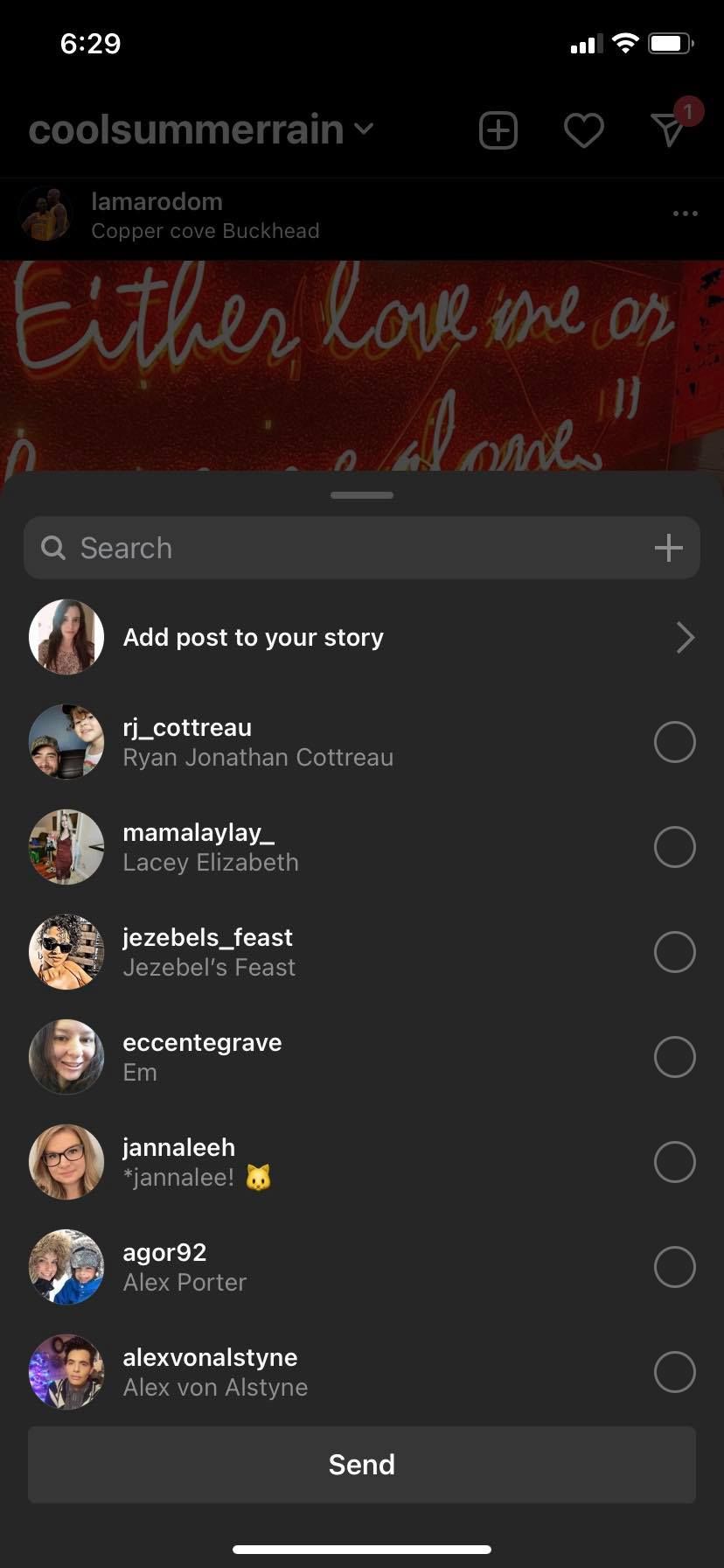This screenshot has height=1568, width=724.
Task: Tap the plus icon in search bar
Action: [x=668, y=548]
